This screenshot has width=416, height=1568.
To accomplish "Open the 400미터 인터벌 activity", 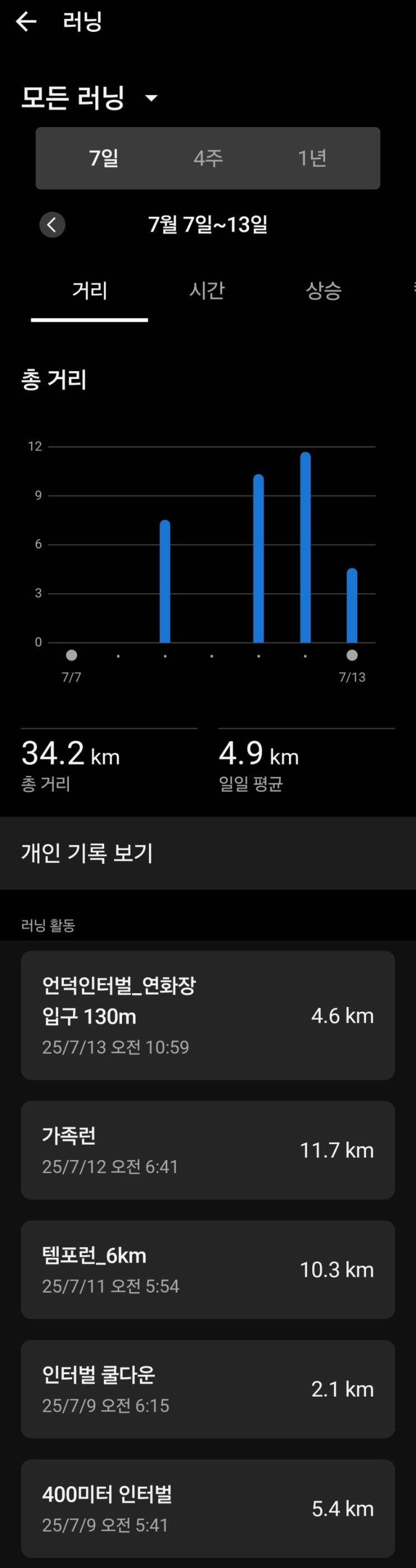I will point(208,1508).
